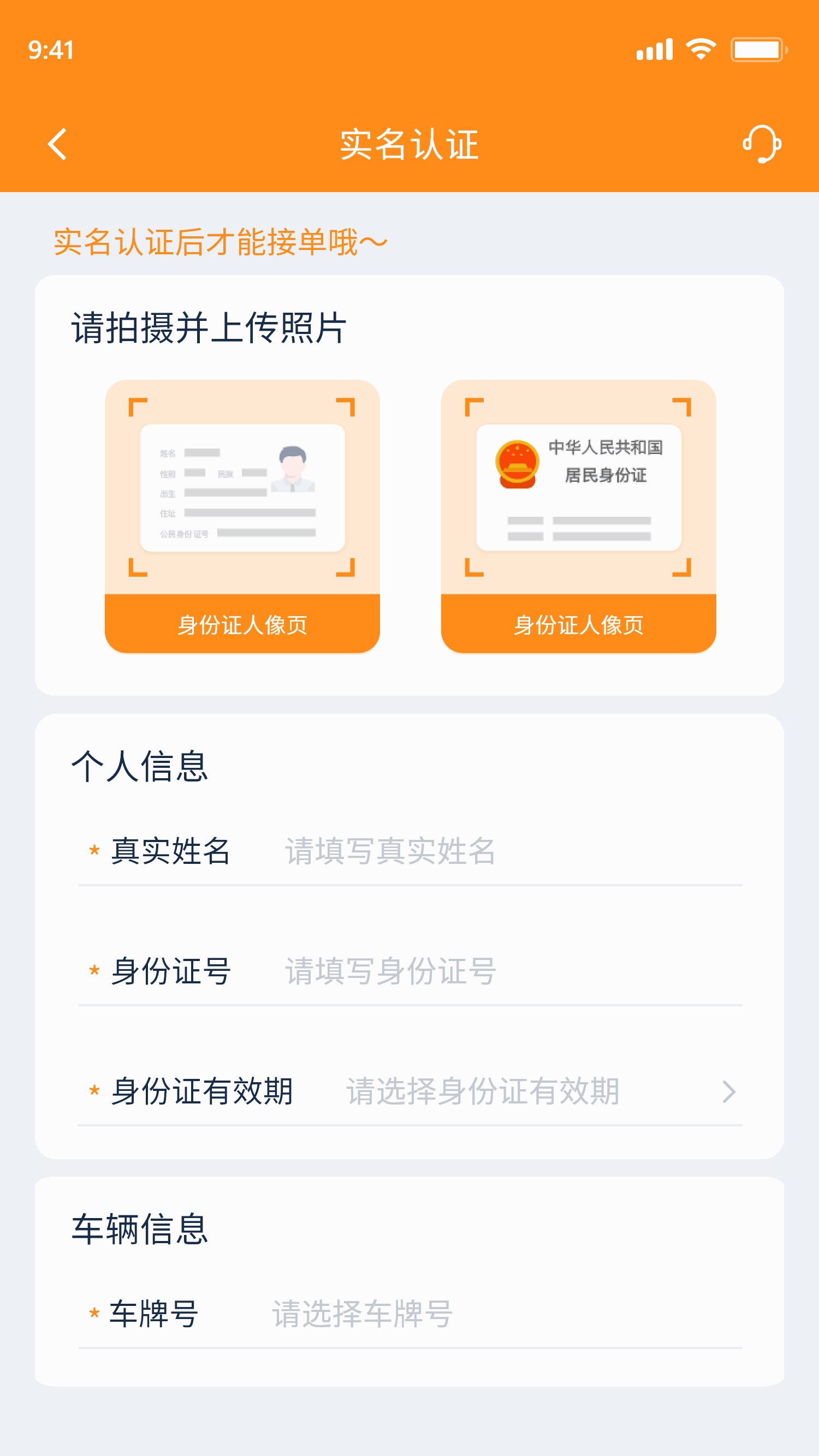Upload ID card front photo with portrait
Viewport: 819px width, 1456px height.
pos(242,516)
